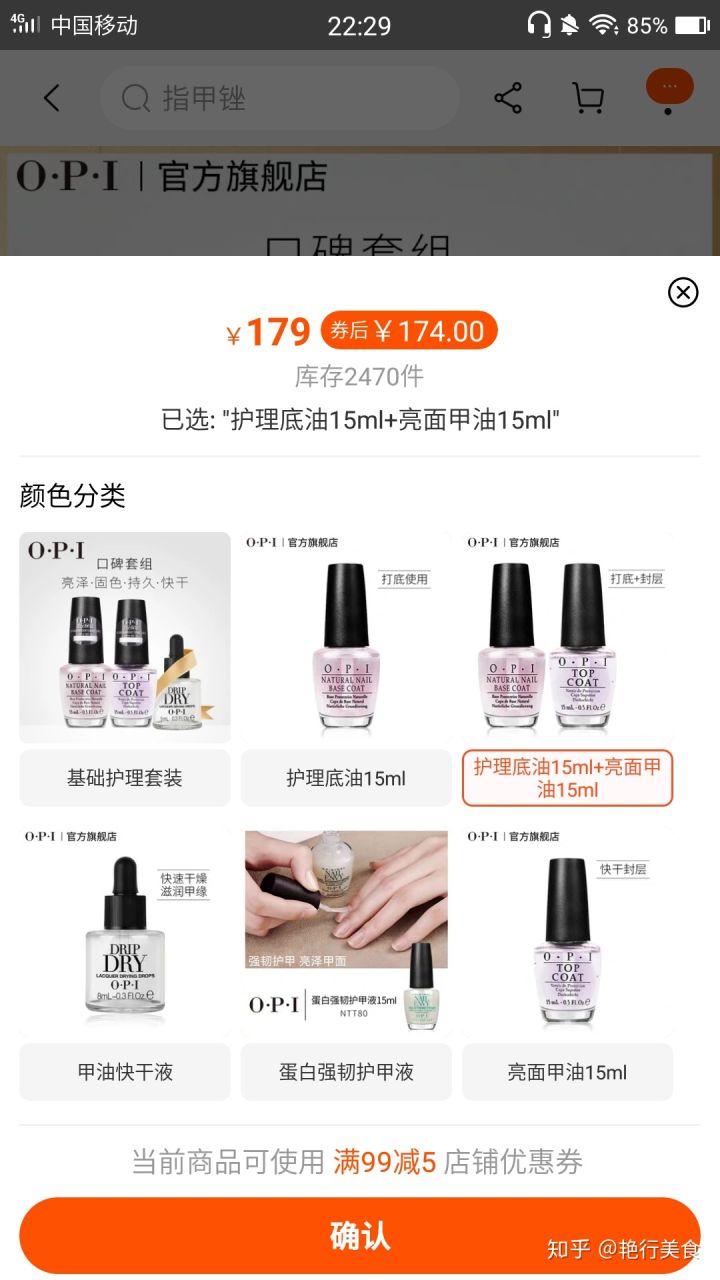Screen dimensions: 720x1280
Task: Select the 护理底油15ml option
Action: [x=345, y=777]
